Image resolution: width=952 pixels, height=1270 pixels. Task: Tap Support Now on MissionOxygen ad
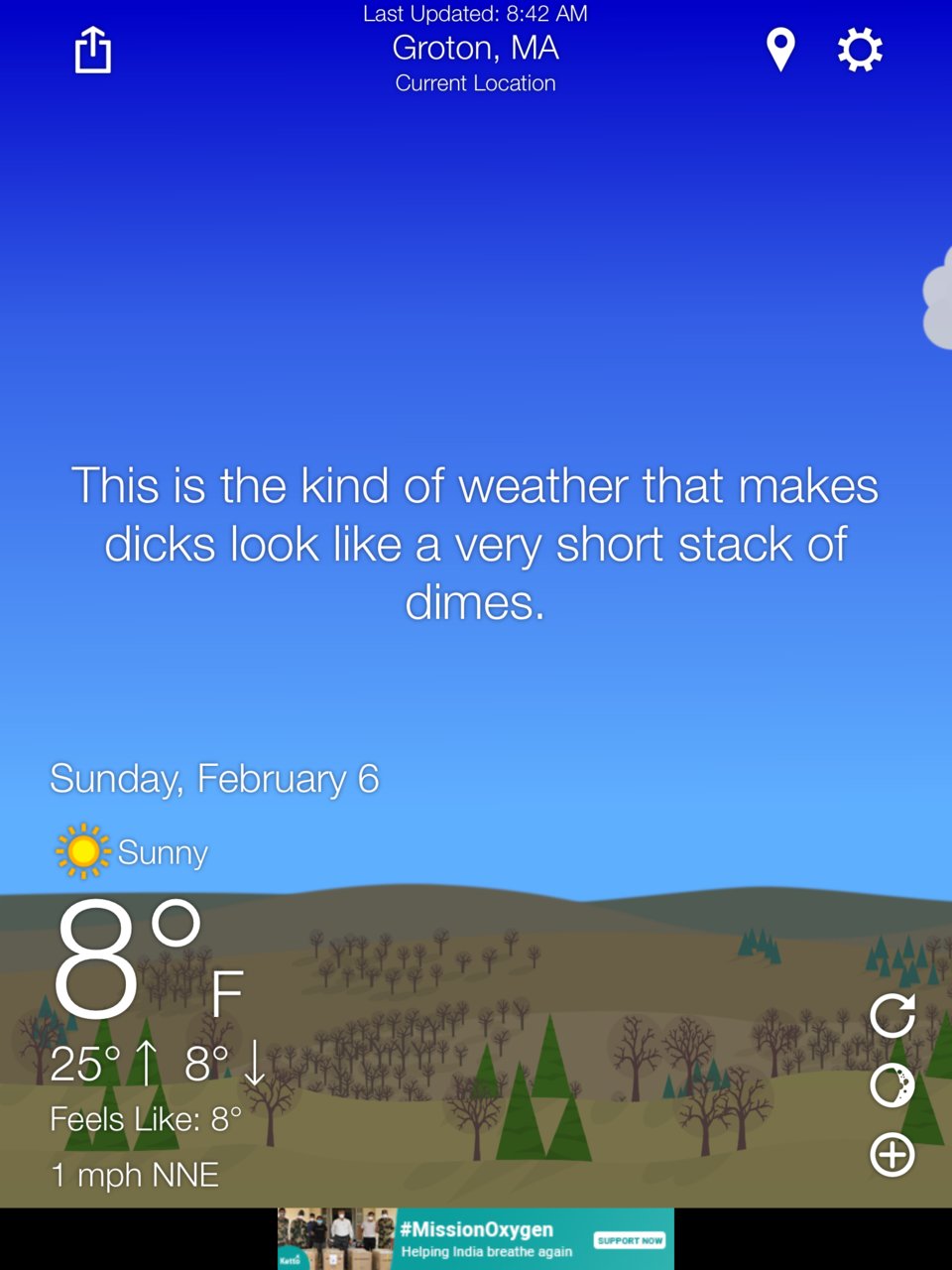630,1240
